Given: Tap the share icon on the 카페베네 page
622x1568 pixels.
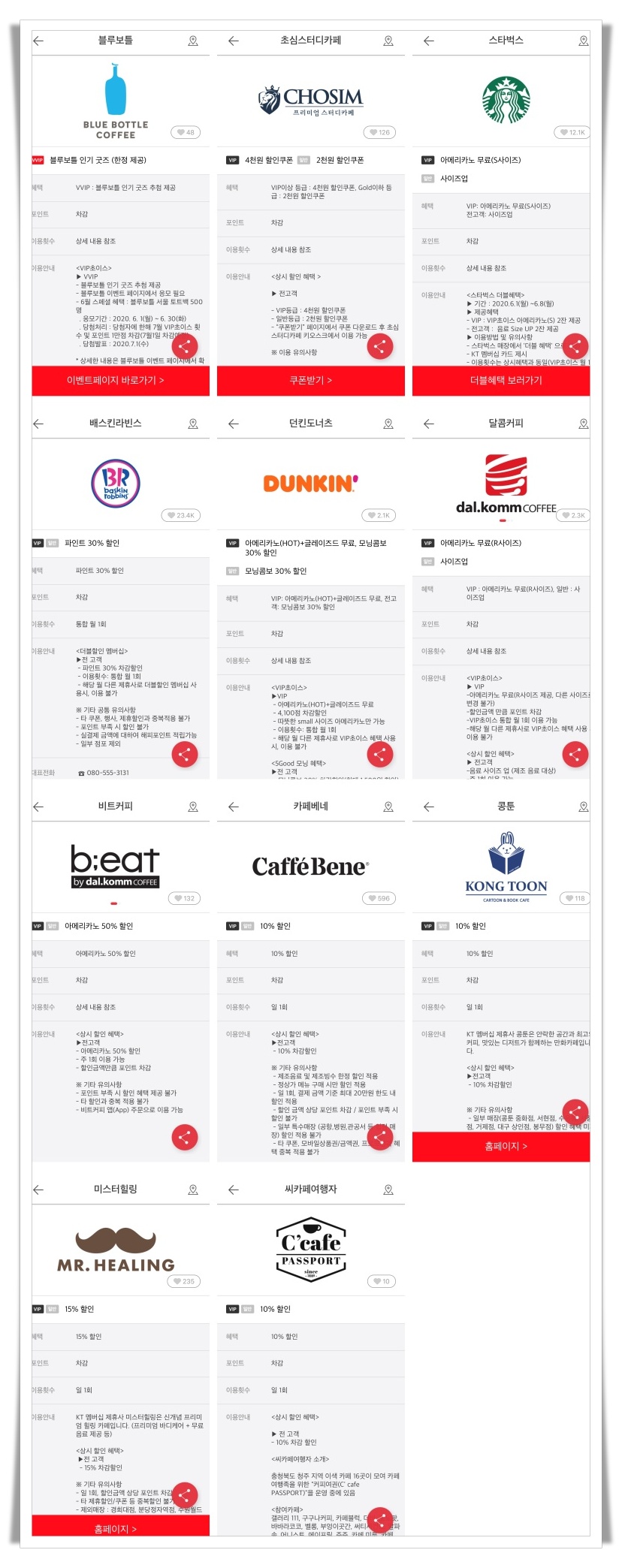Looking at the screenshot, I should (x=380, y=1138).
